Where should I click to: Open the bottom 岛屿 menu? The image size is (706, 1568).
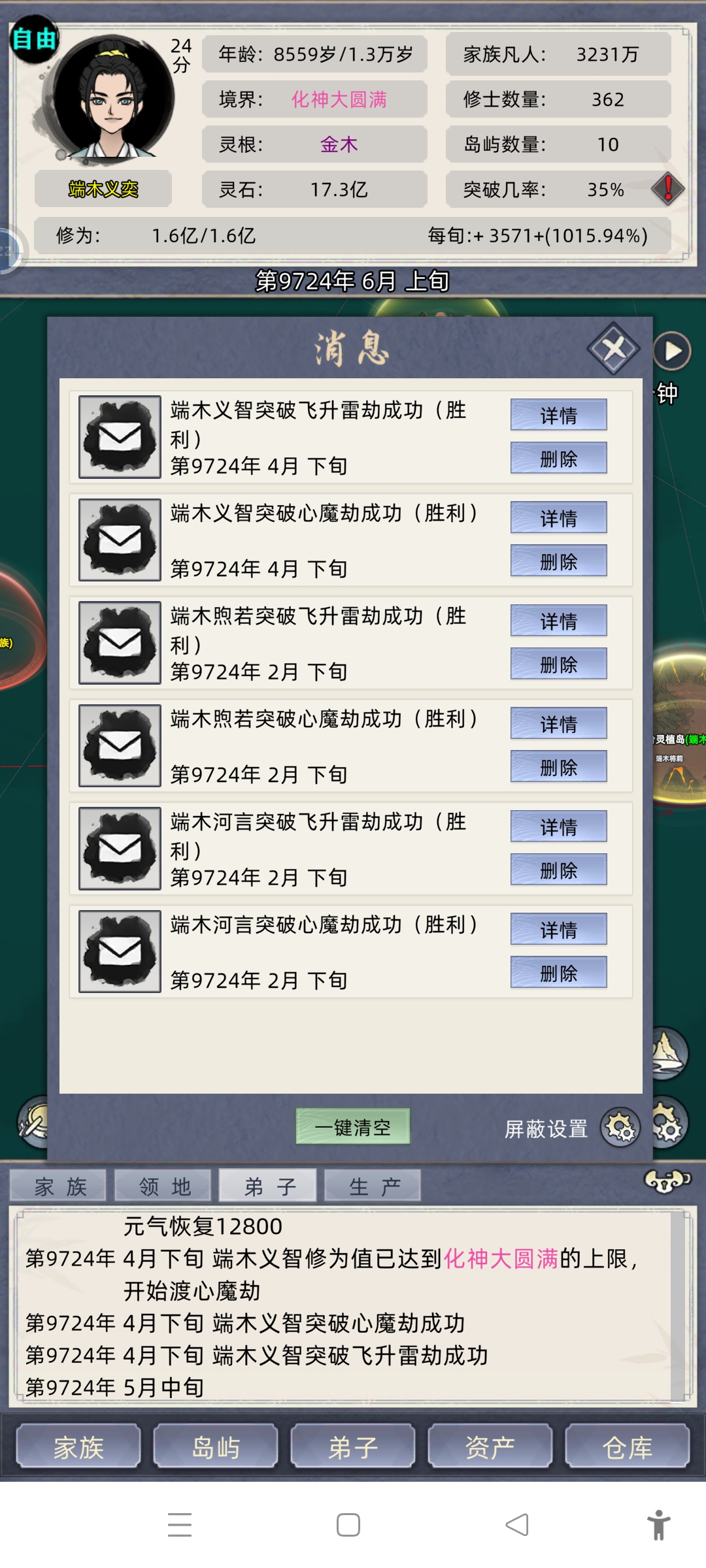pyautogui.click(x=215, y=1447)
